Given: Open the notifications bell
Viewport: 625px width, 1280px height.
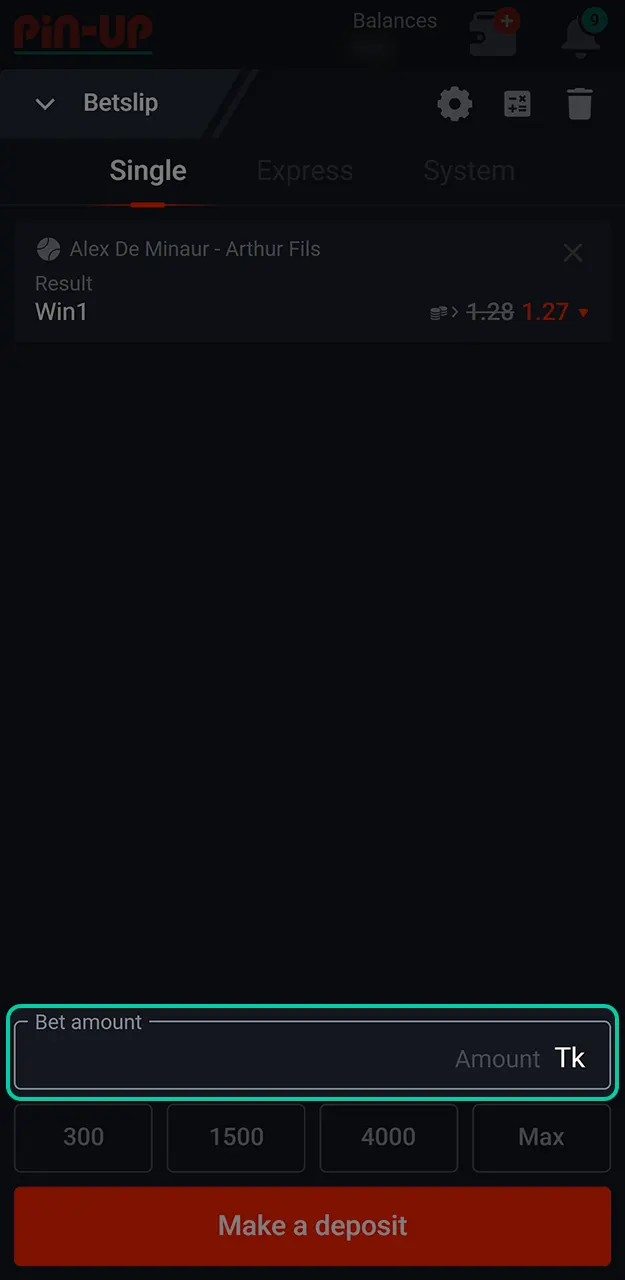Looking at the screenshot, I should point(582,36).
